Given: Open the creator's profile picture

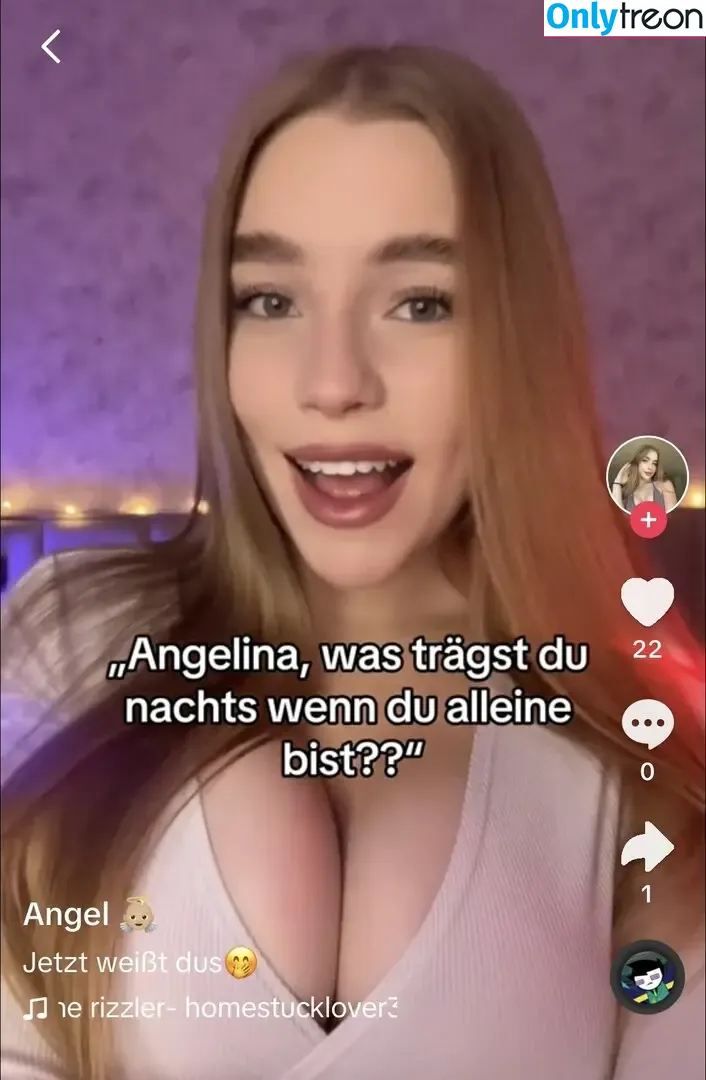Looking at the screenshot, I should 647,474.
